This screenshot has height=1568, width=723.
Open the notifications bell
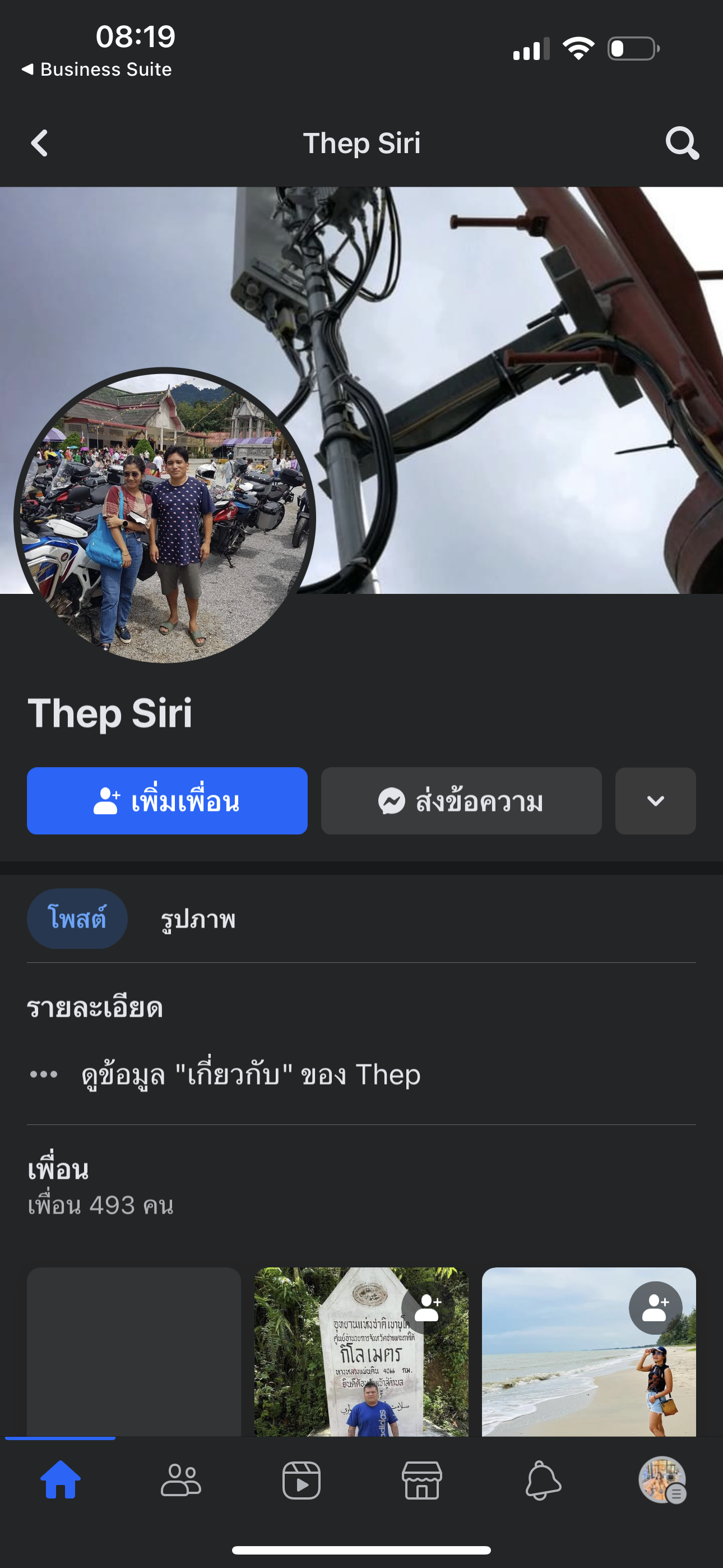543,1480
